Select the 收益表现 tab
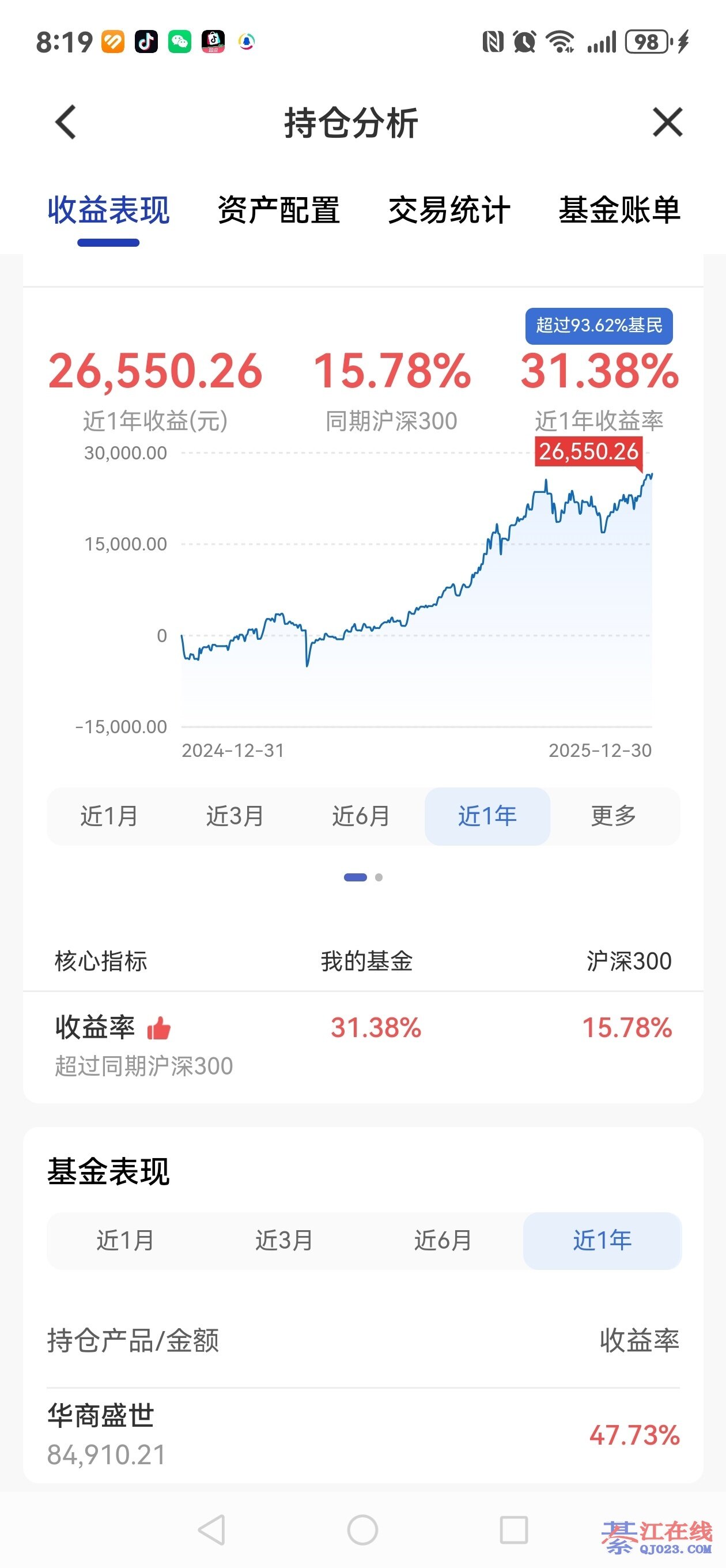This screenshot has width=726, height=1568. [108, 210]
